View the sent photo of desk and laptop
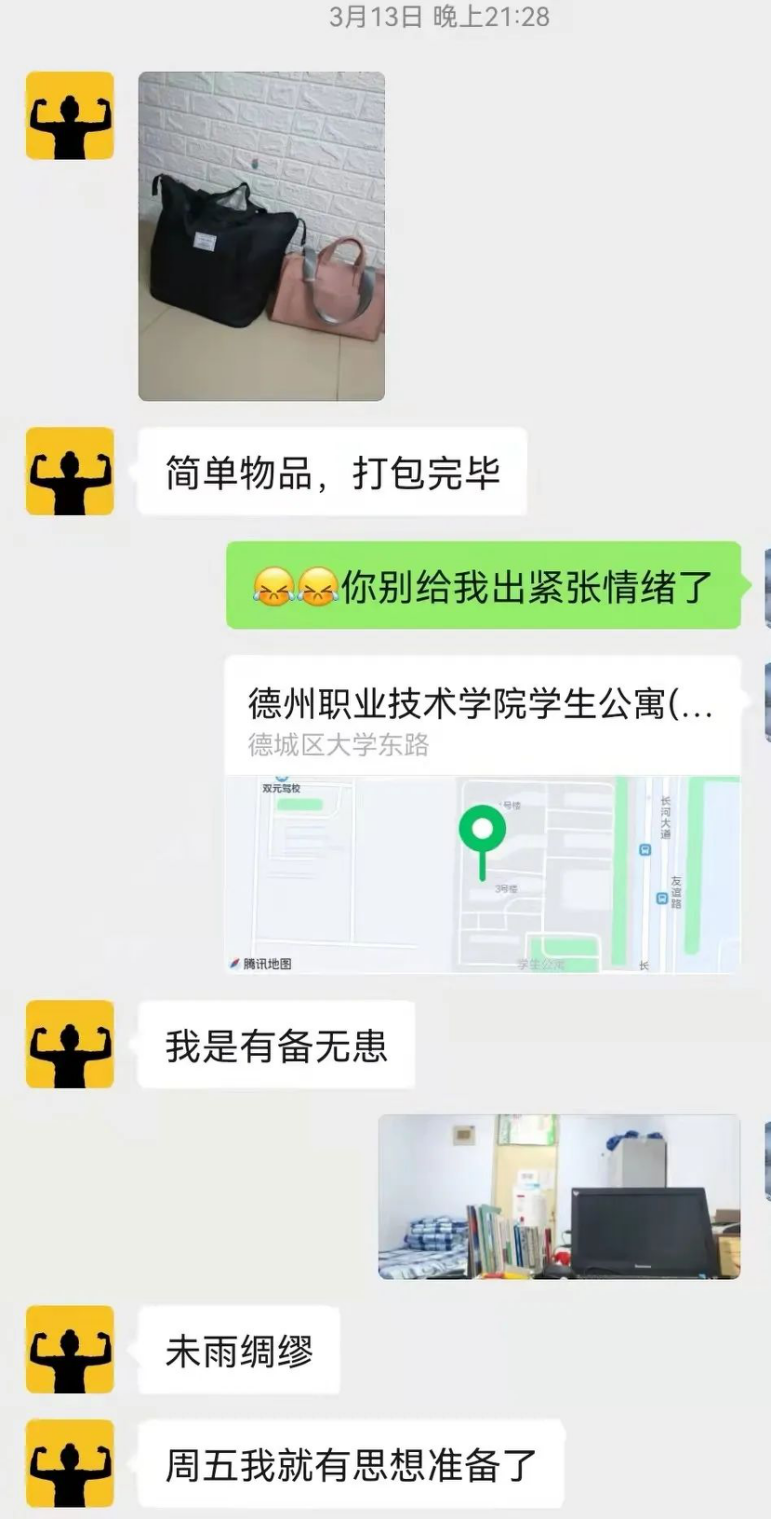 [558, 1196]
